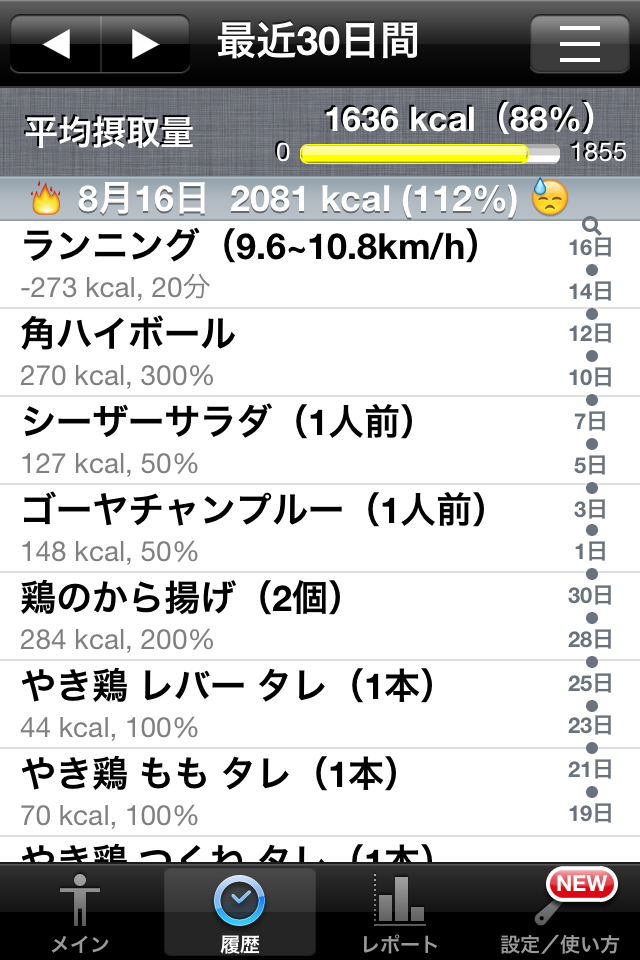This screenshot has height=960, width=640.
Task: Go to the previous period arrow
Action: coord(56,44)
